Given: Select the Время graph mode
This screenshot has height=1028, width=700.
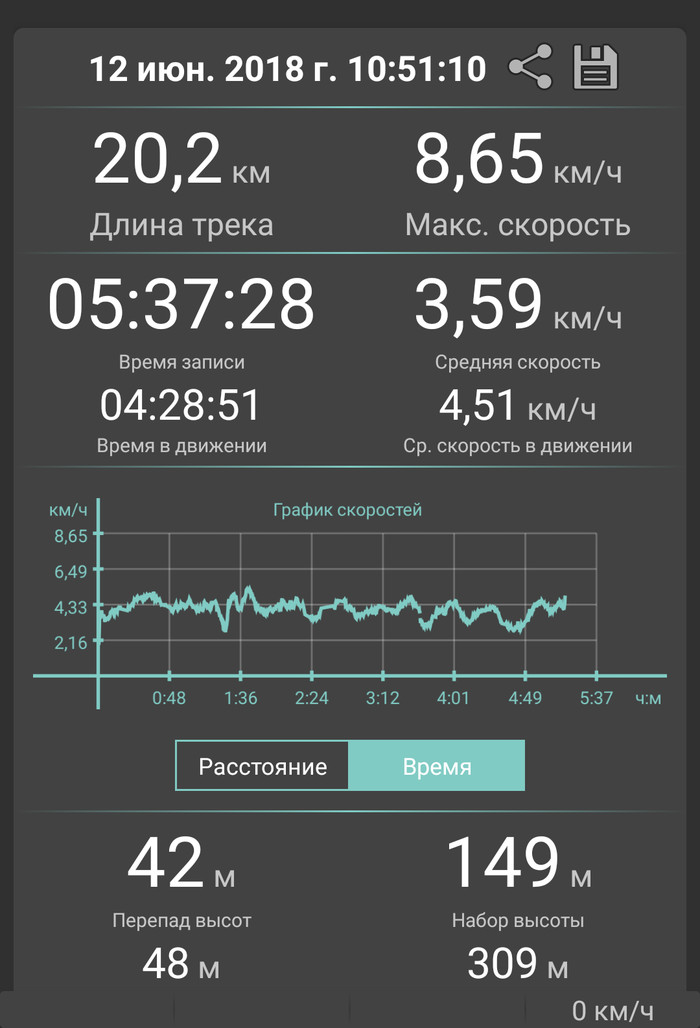Looking at the screenshot, I should (x=436, y=767).
